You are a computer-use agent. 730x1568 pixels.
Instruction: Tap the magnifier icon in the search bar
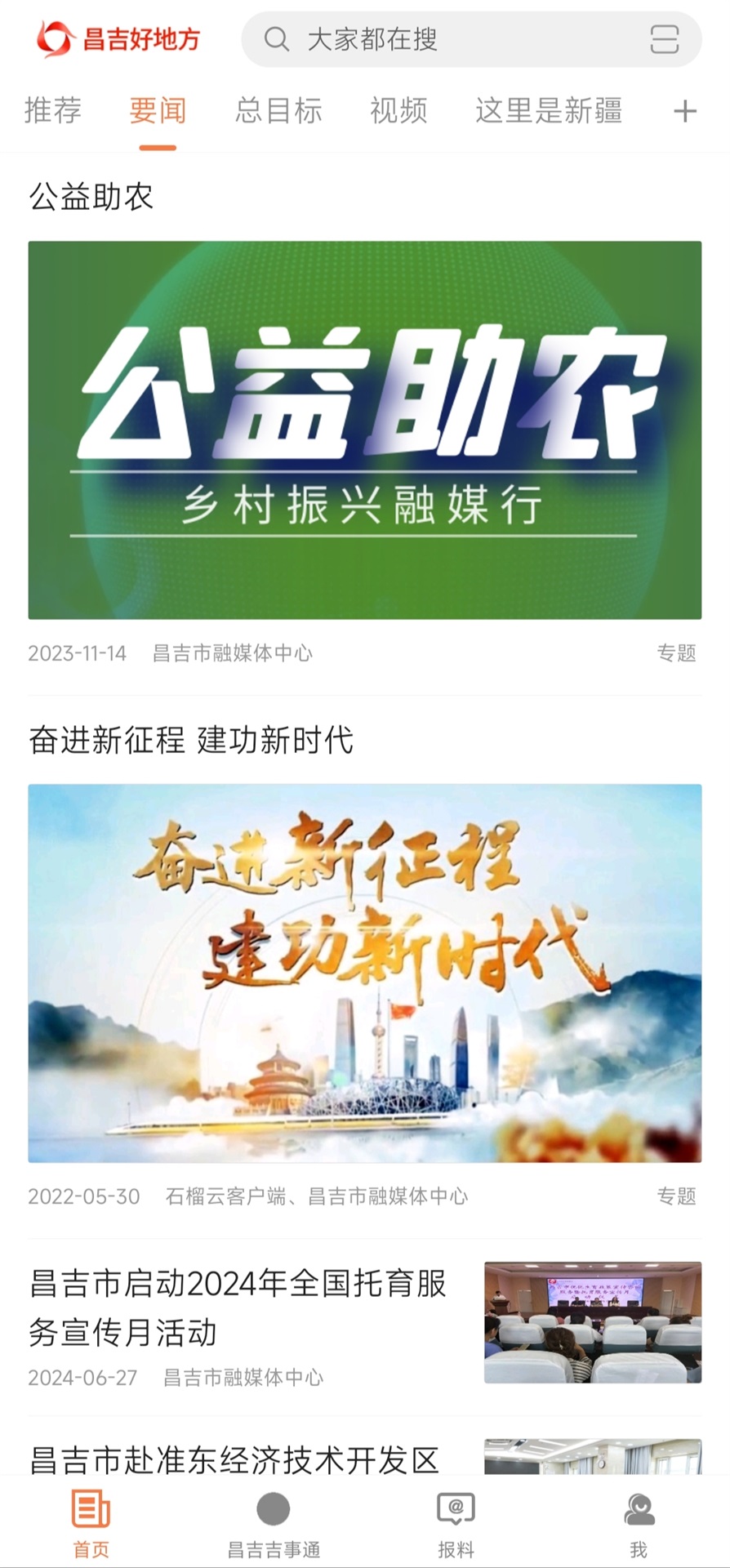pyautogui.click(x=275, y=38)
